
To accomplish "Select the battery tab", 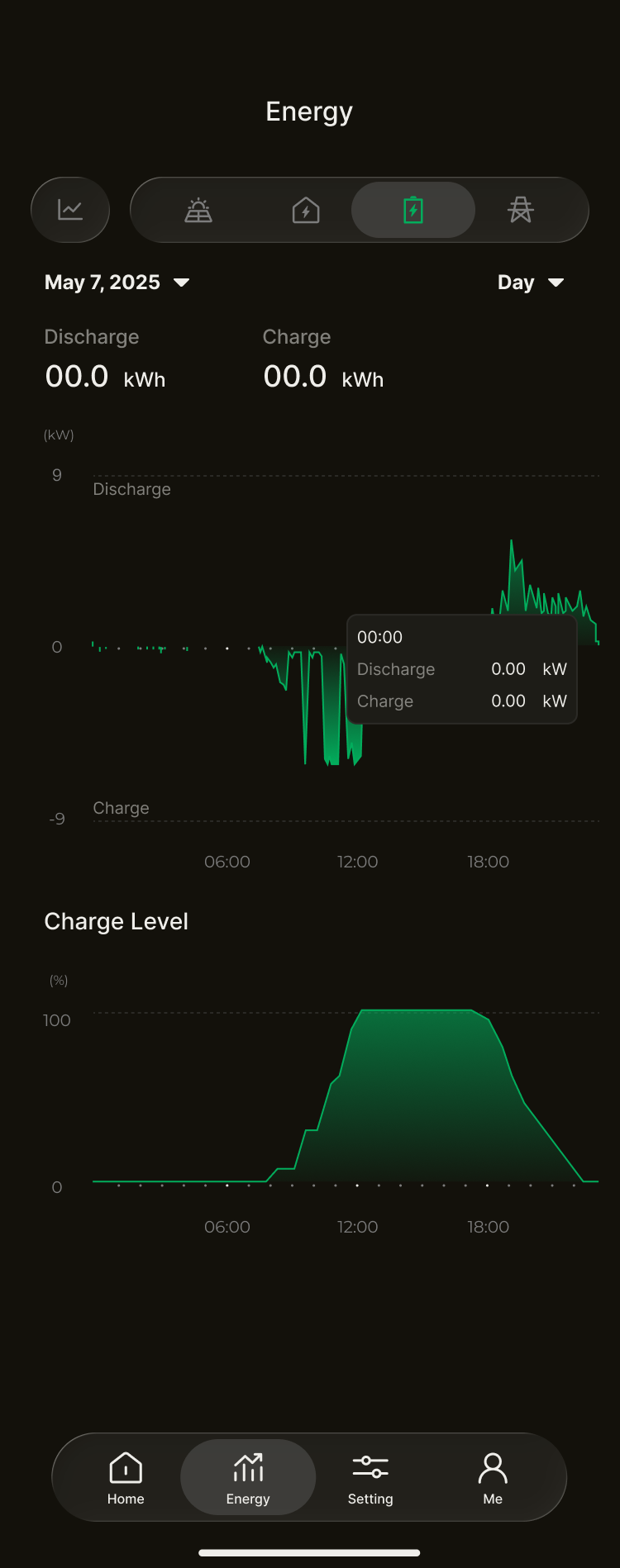I will pos(413,211).
